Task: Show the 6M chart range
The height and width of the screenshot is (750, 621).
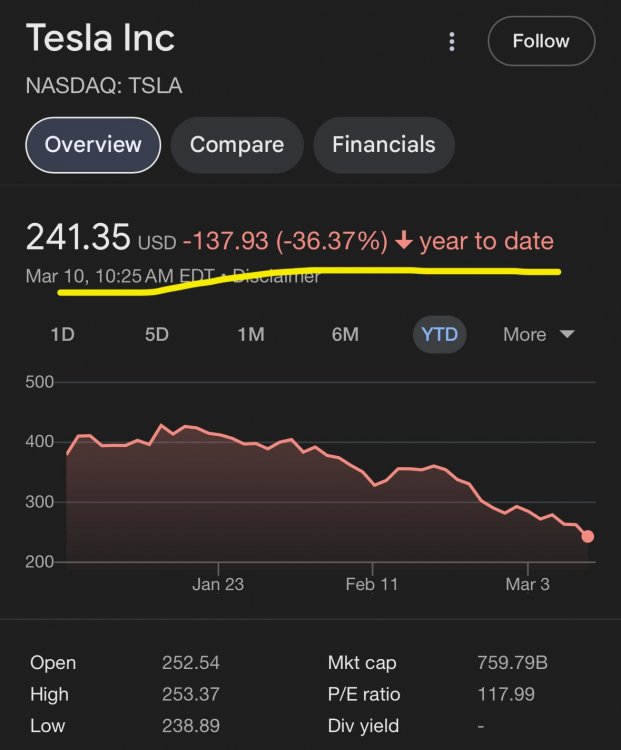Action: point(345,334)
